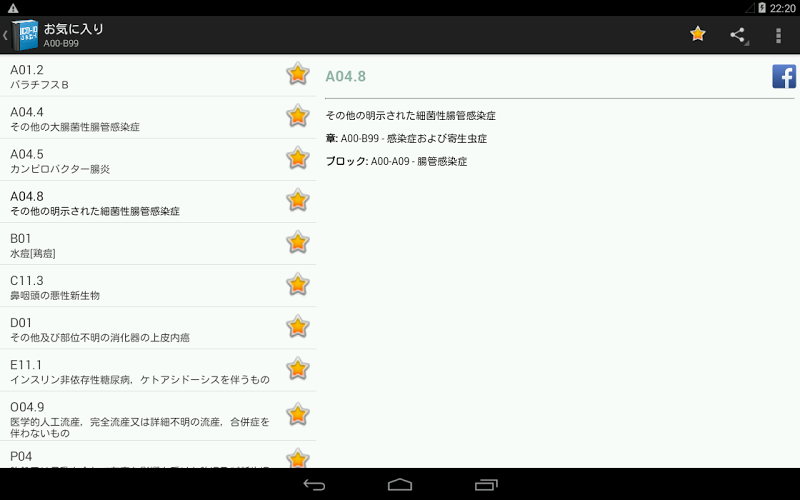Go to the Android home screen
Screen dimensions: 800x500
(400, 485)
